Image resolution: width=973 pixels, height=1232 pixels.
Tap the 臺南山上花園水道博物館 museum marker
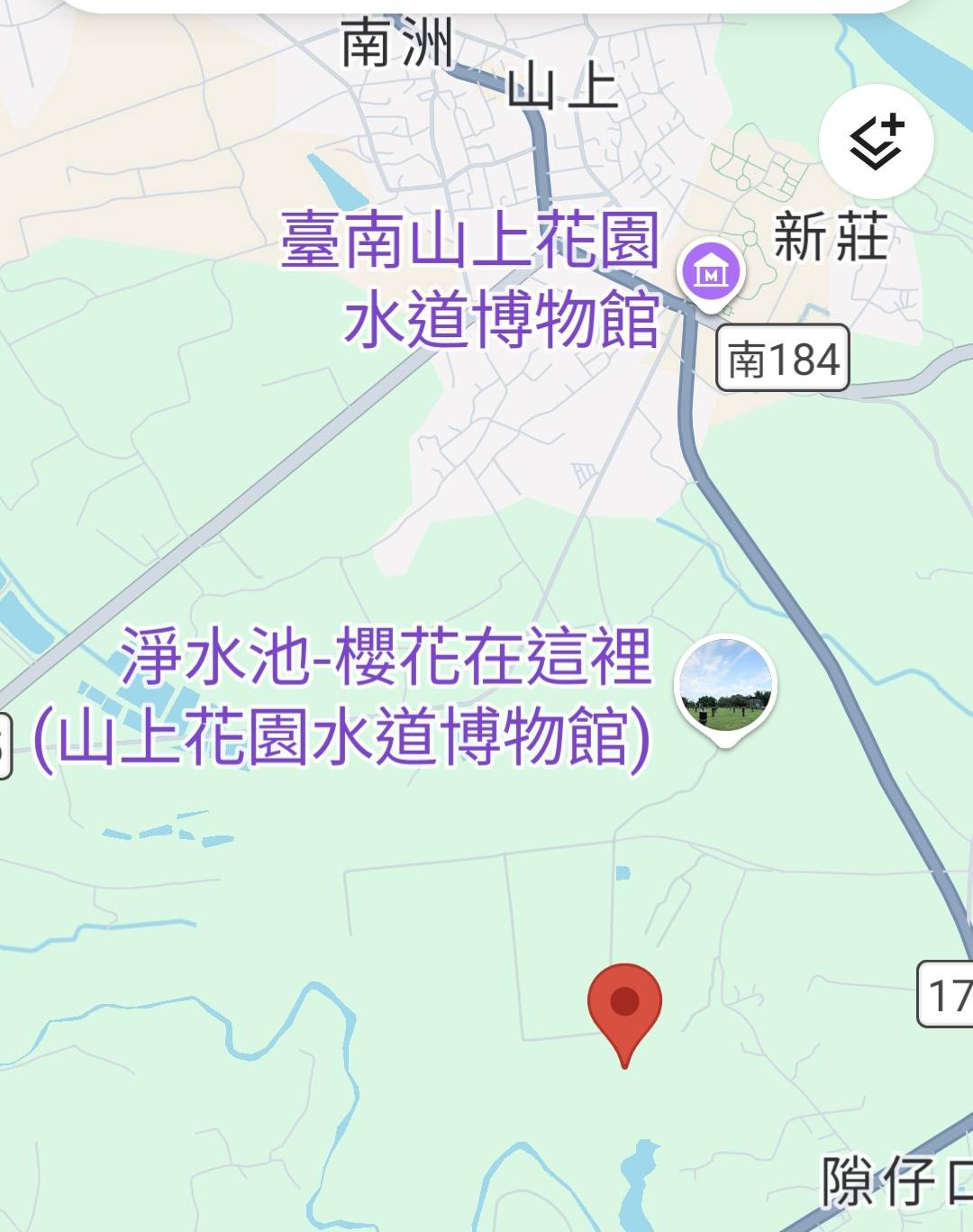coord(712,272)
